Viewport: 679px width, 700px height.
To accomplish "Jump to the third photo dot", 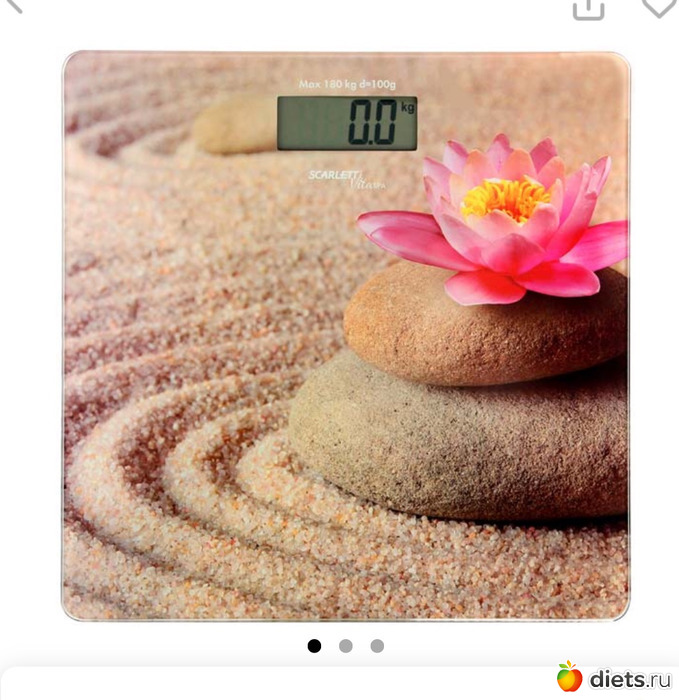I will point(377,646).
